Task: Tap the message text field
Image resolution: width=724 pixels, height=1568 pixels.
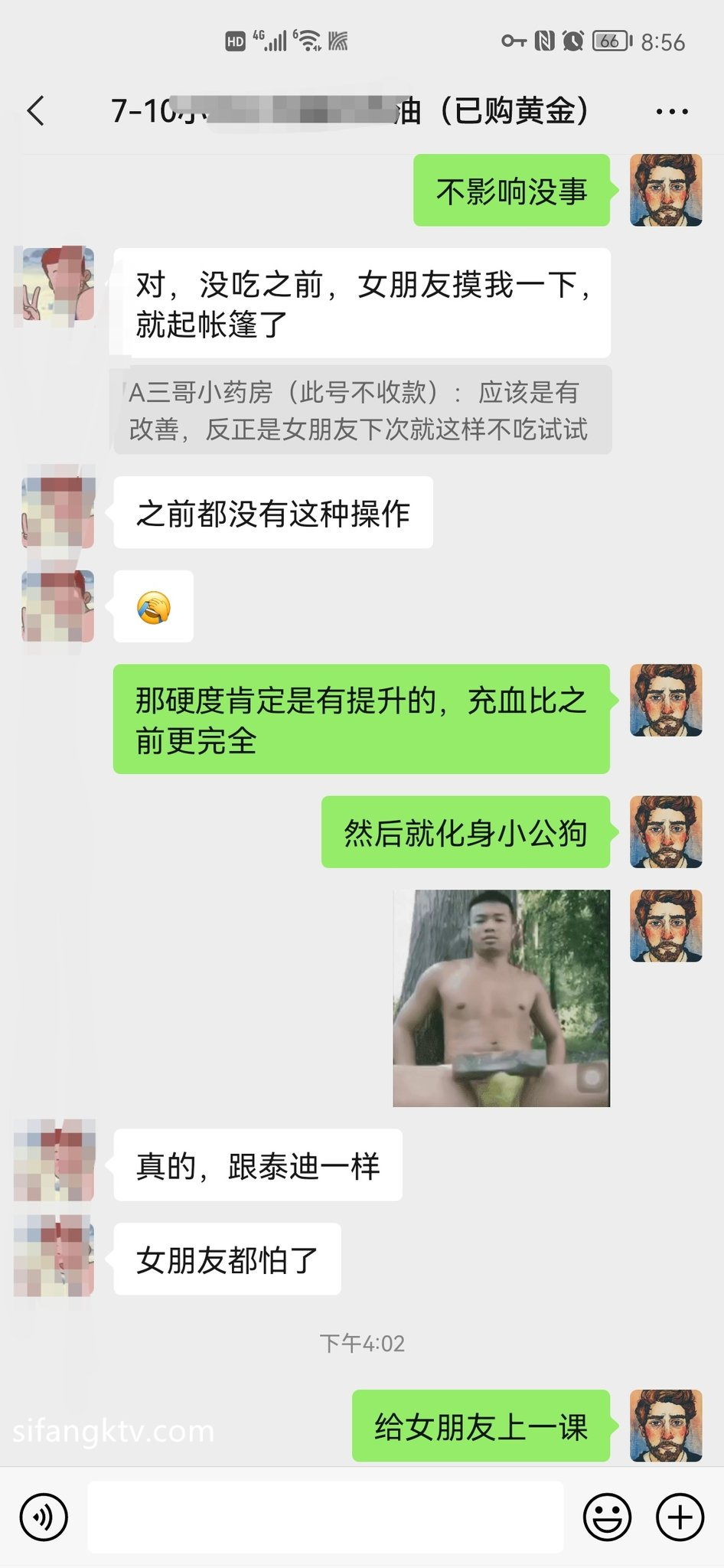Action: [x=325, y=1517]
